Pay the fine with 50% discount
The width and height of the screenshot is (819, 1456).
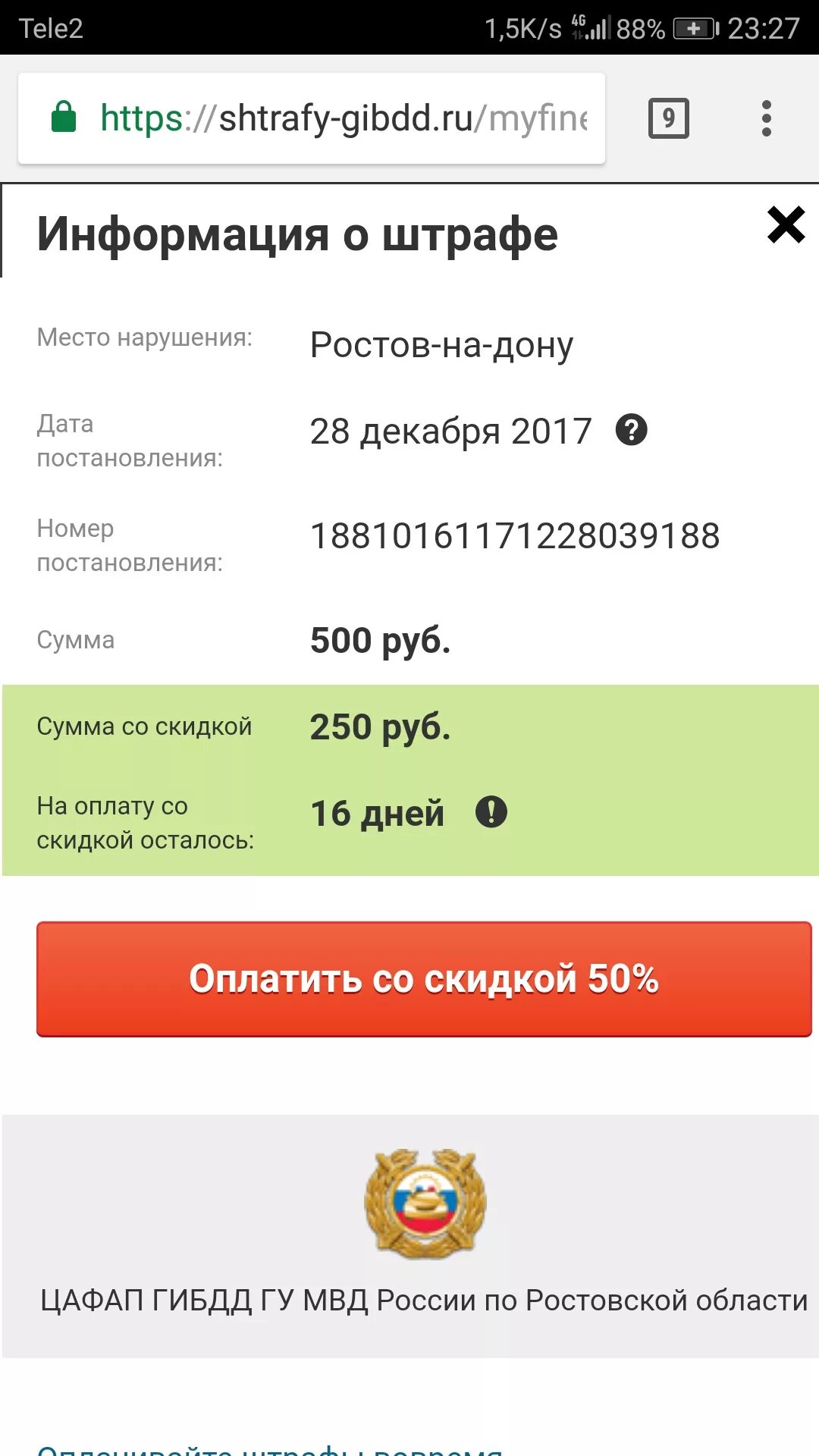(x=424, y=979)
